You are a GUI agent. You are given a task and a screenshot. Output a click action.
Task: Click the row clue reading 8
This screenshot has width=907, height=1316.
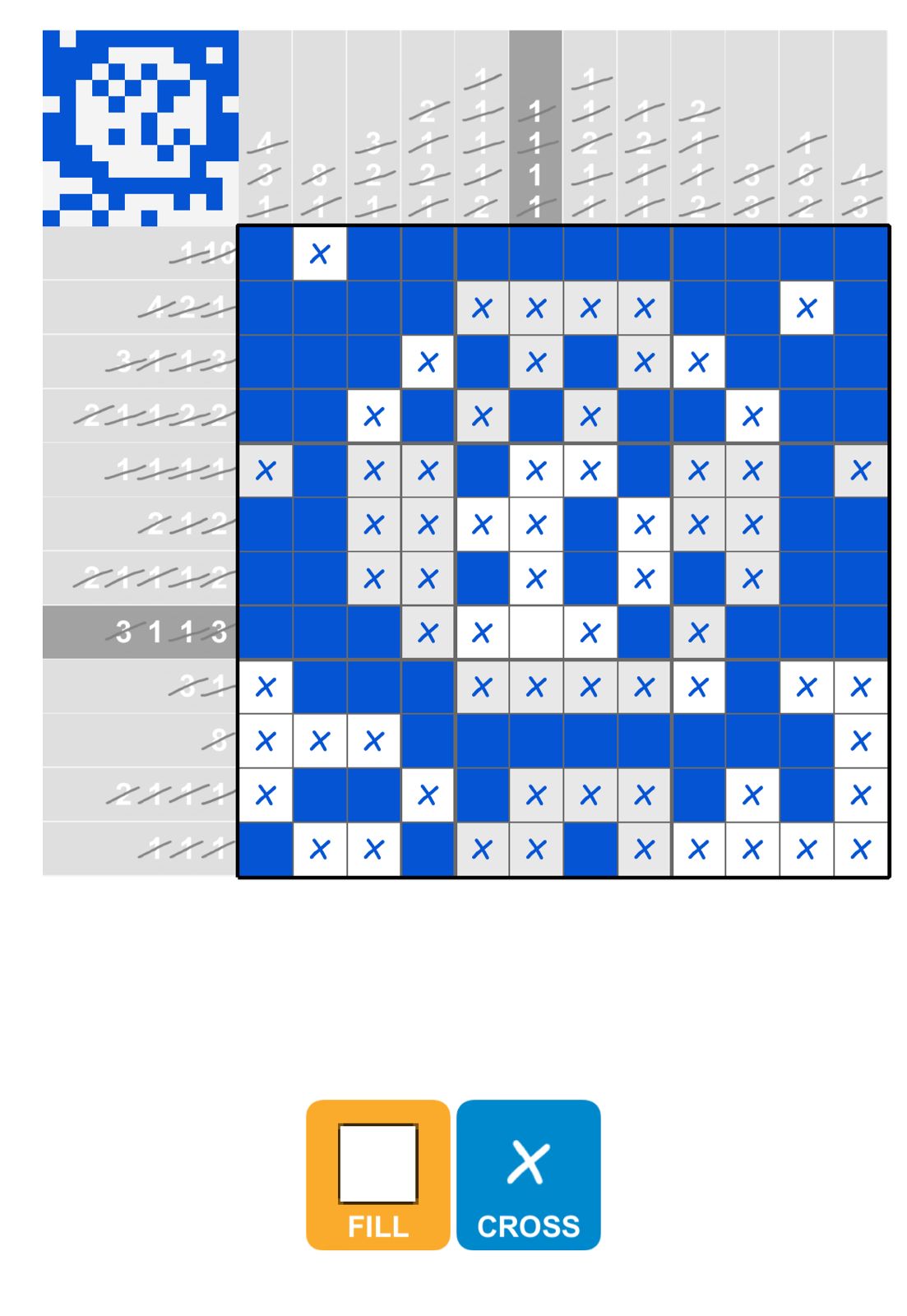tap(215, 741)
